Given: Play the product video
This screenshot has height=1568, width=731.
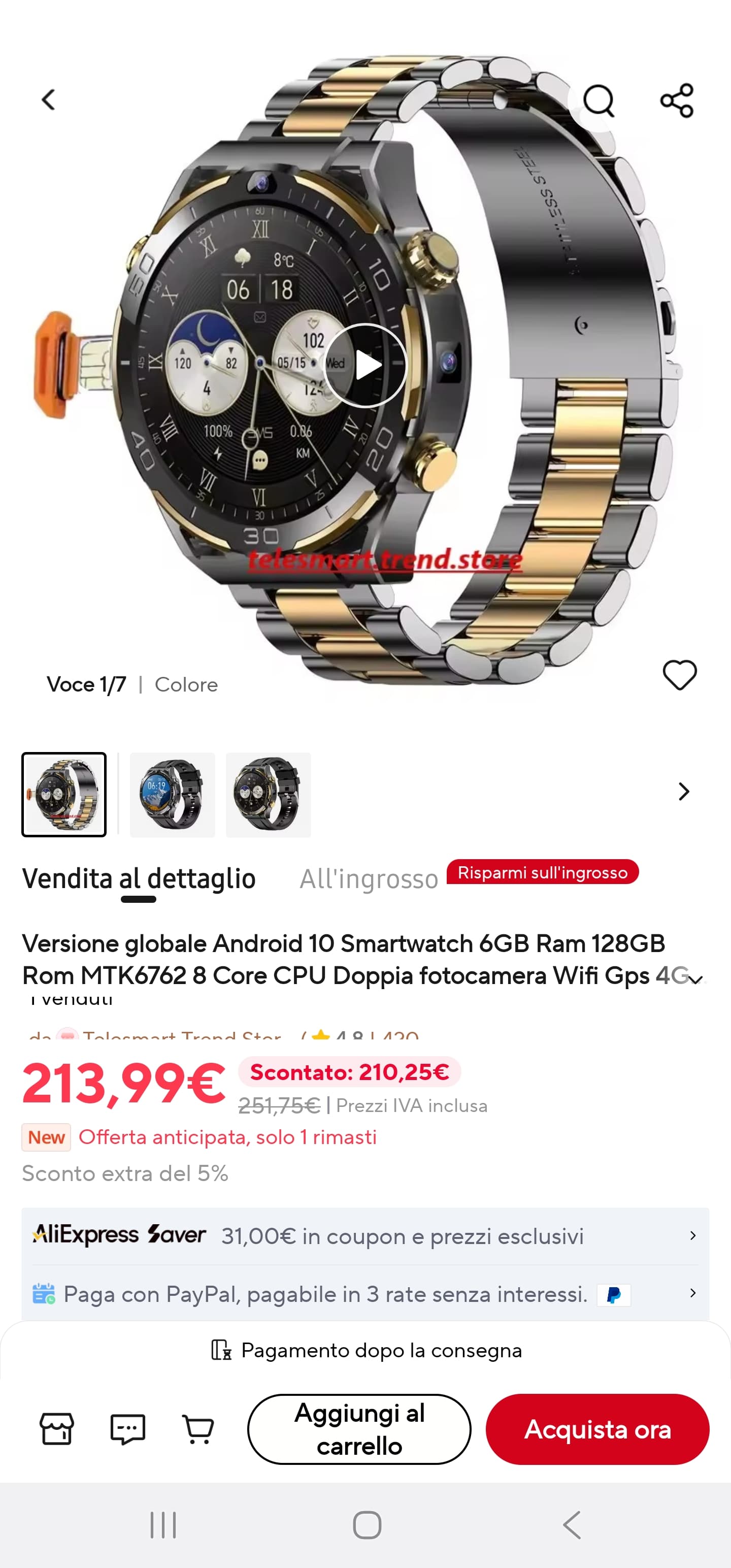Looking at the screenshot, I should (x=365, y=365).
